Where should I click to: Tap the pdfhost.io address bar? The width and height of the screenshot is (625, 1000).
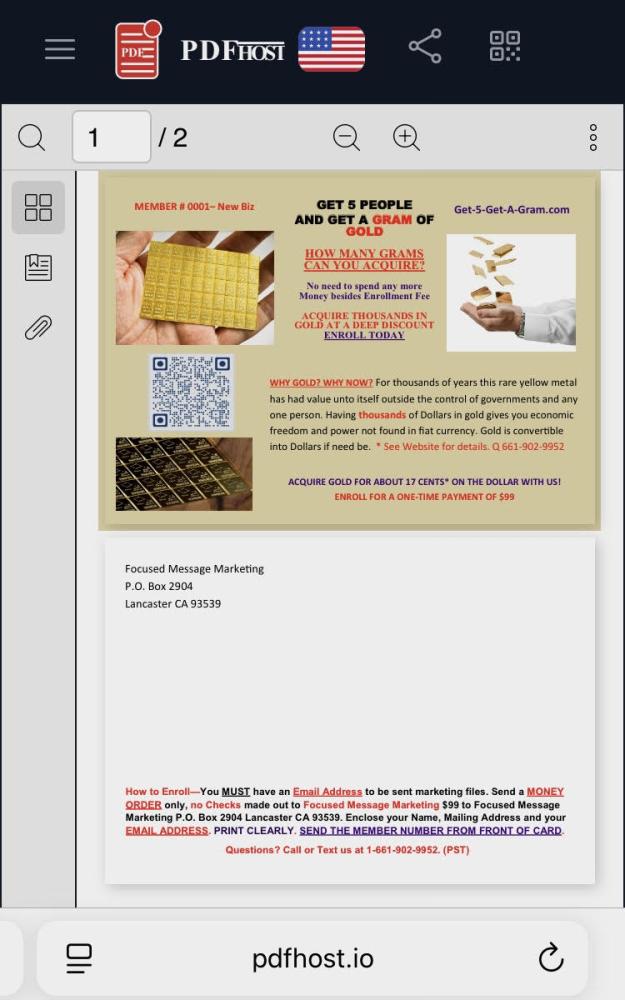point(312,959)
